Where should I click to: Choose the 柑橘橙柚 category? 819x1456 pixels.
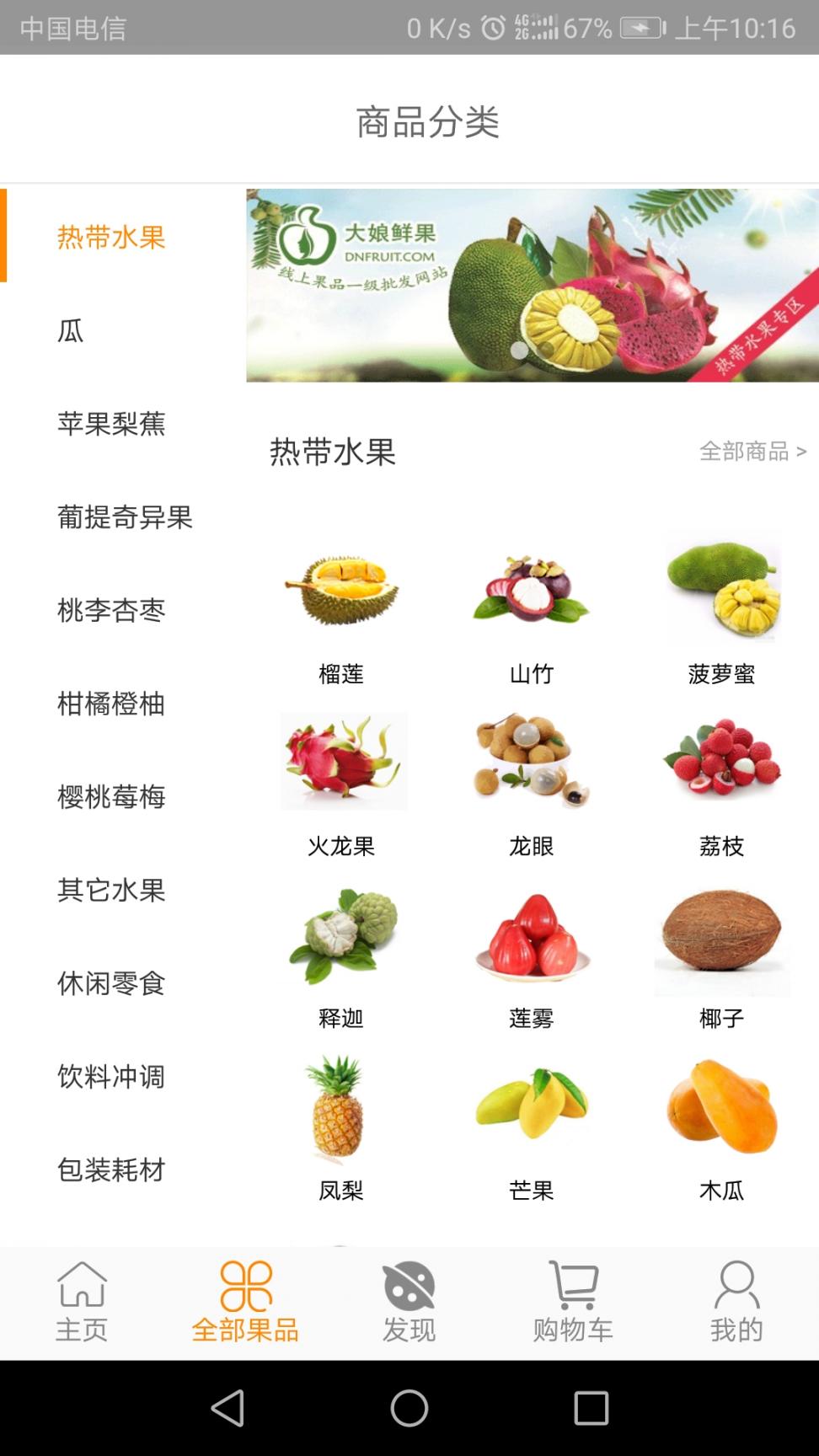coord(110,704)
